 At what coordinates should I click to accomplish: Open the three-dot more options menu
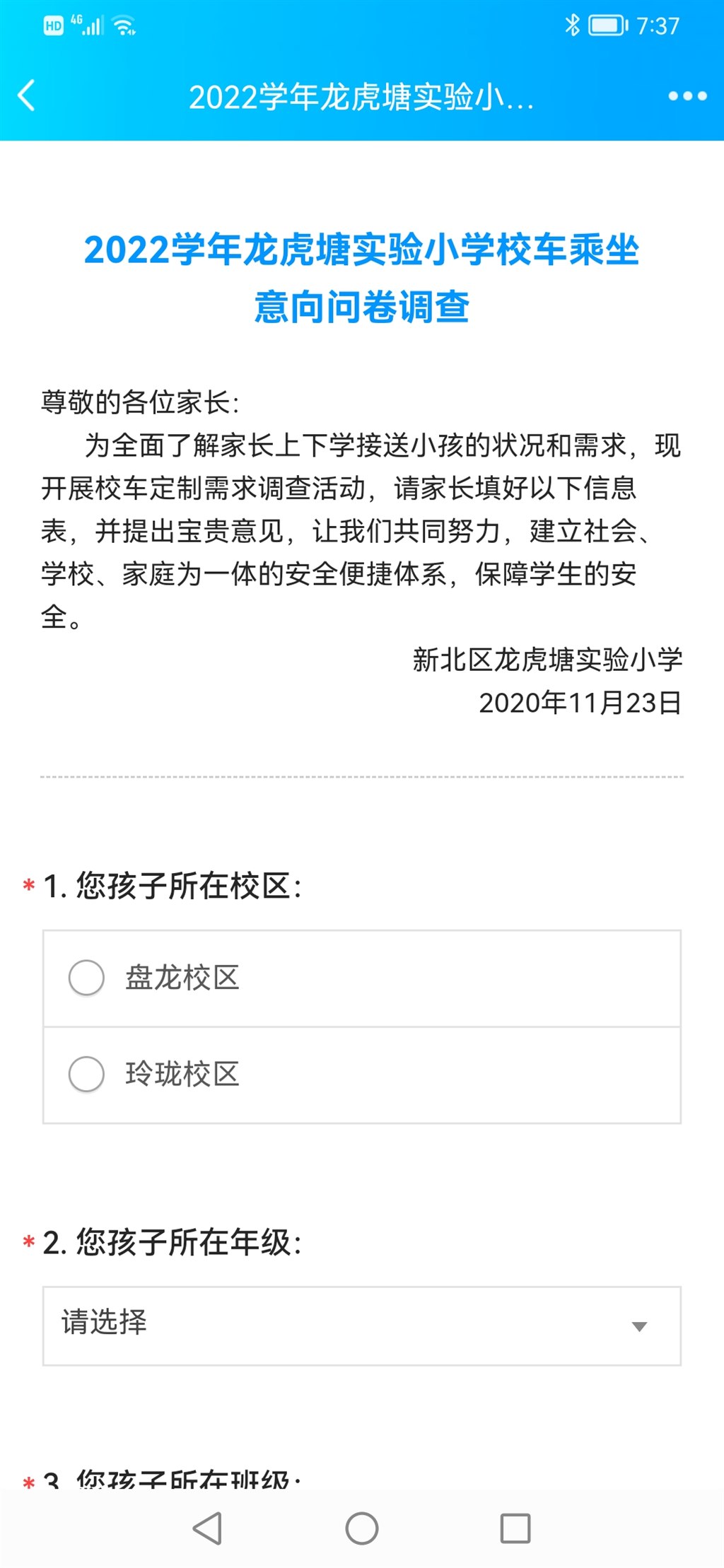[687, 96]
